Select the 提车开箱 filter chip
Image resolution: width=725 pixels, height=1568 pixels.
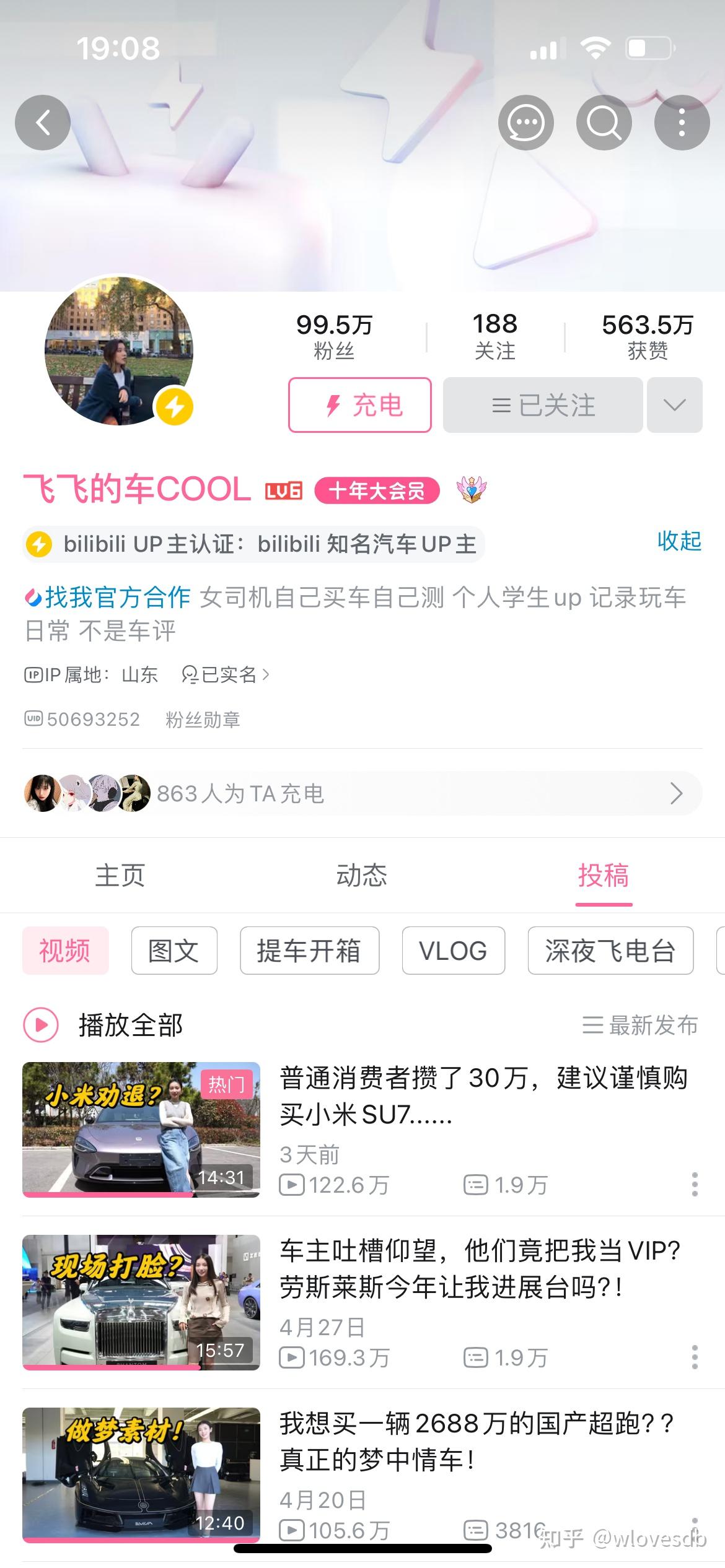click(x=309, y=951)
